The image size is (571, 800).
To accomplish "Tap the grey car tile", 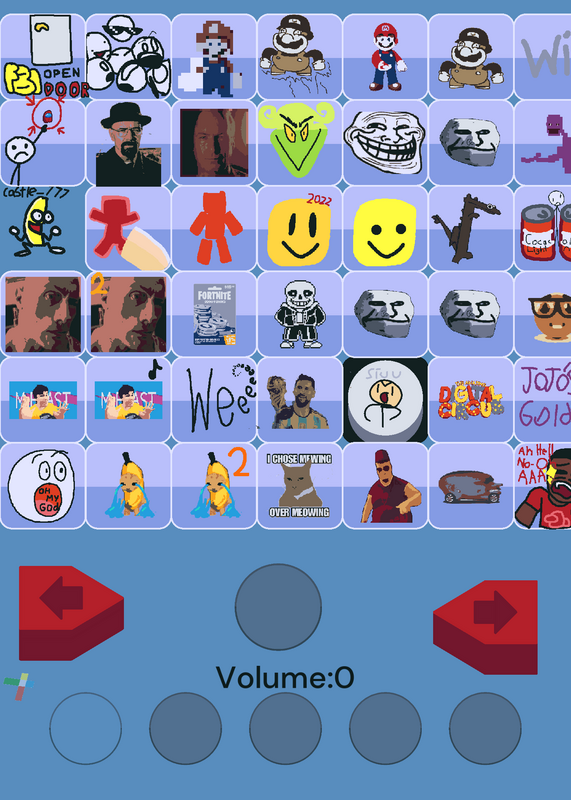I will [471, 485].
